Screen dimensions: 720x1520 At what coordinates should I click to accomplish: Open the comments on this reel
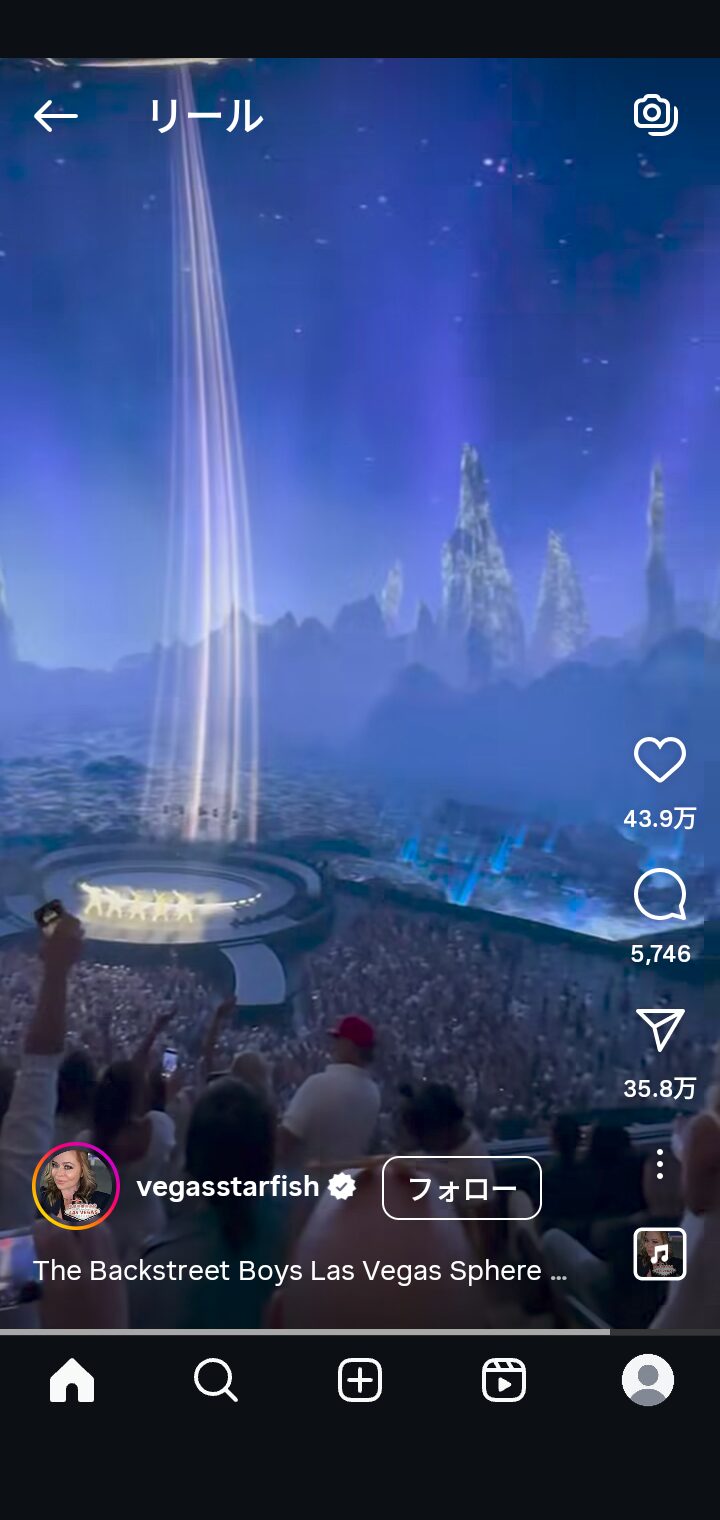click(x=660, y=895)
